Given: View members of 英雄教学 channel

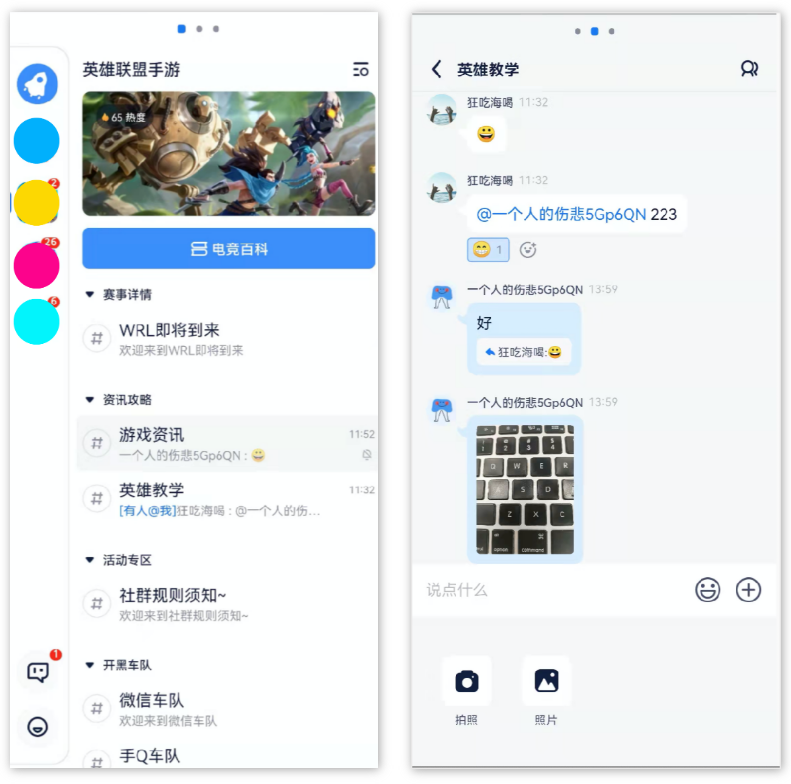Looking at the screenshot, I should point(749,69).
